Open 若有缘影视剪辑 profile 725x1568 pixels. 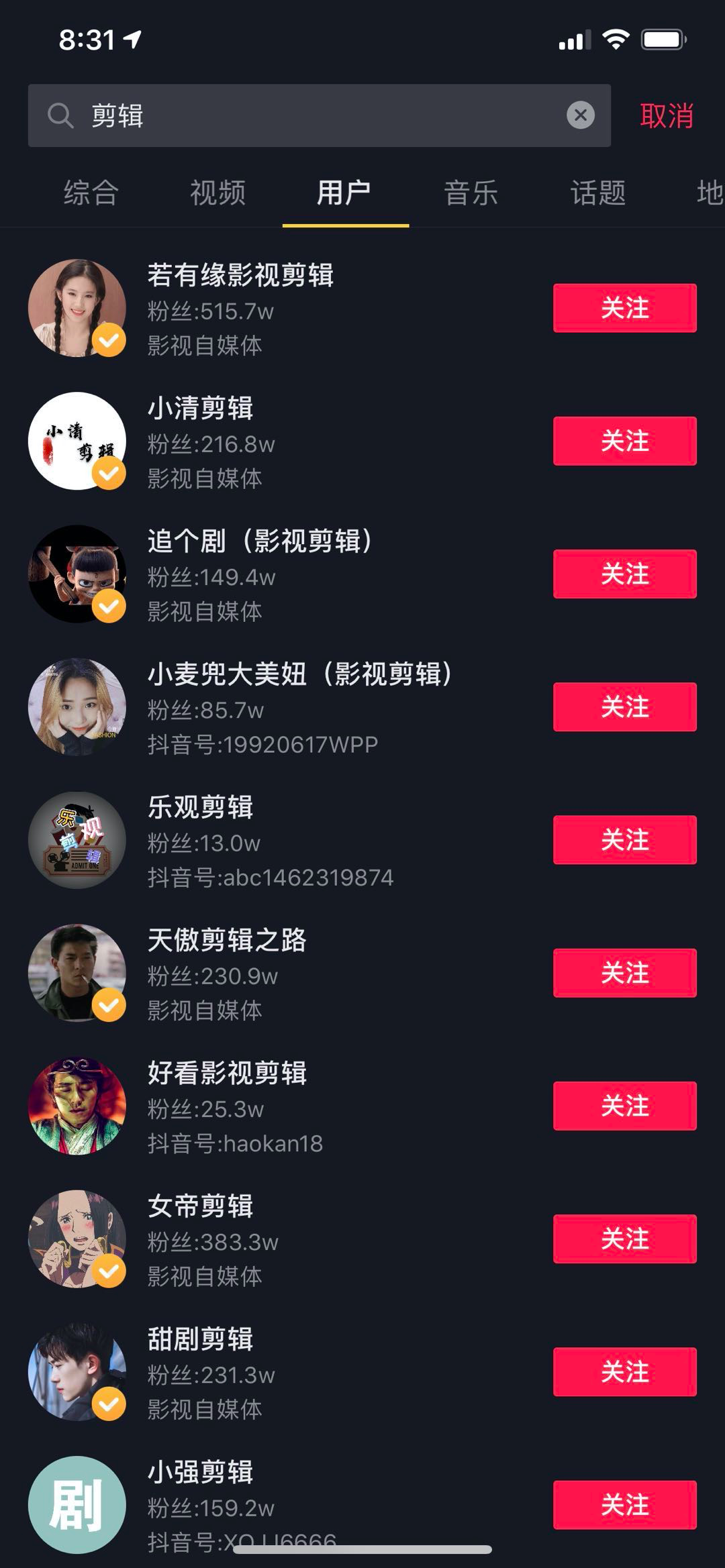[240, 275]
